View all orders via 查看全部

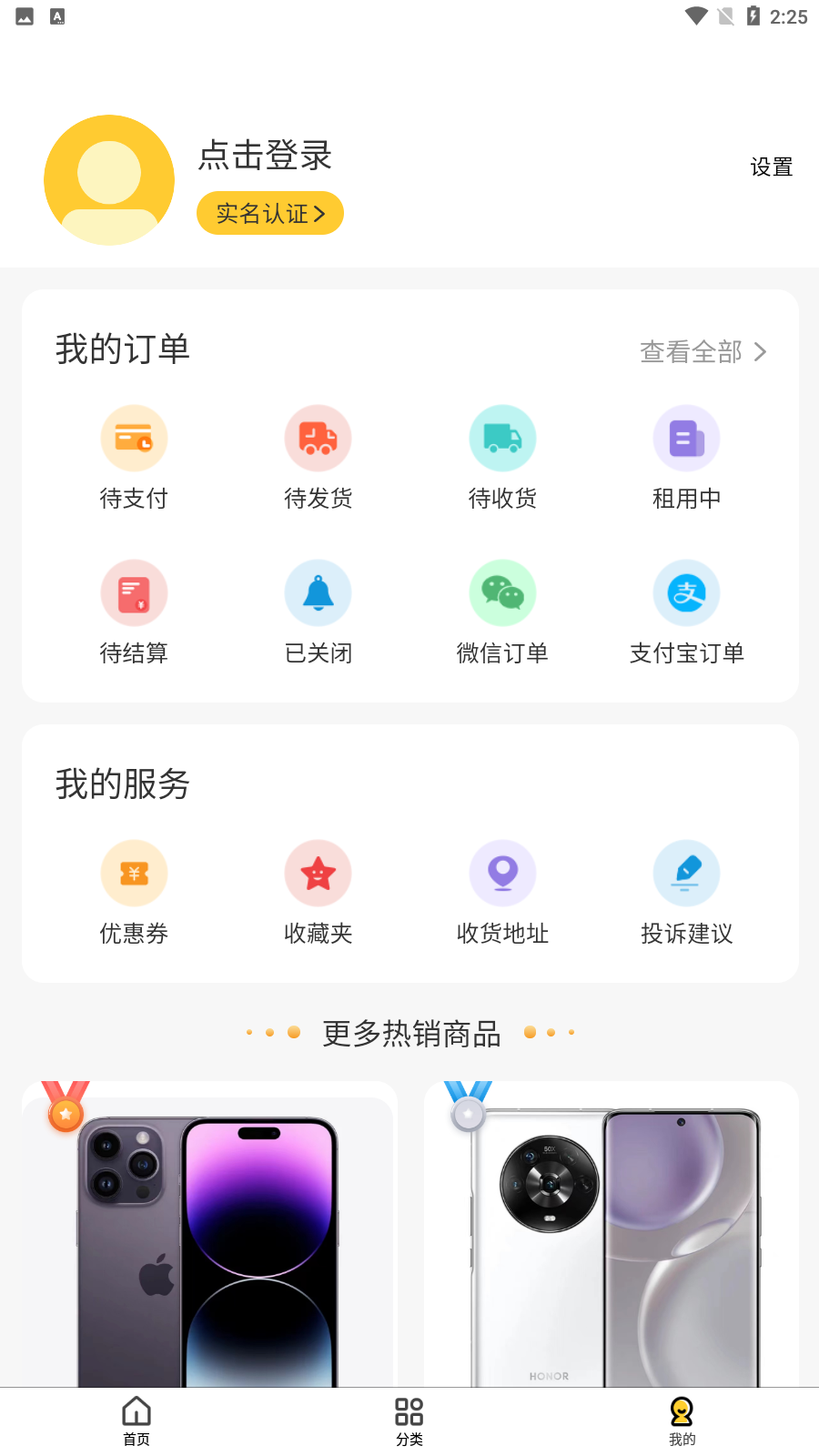tap(703, 352)
